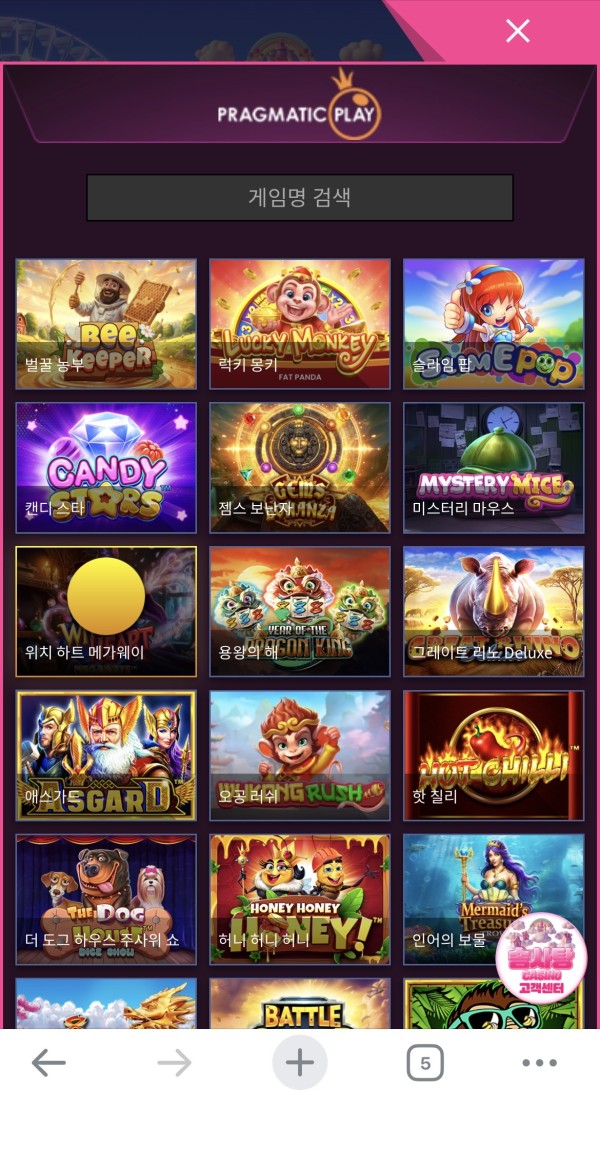
Task: Open the browser tab switcher
Action: click(x=425, y=1063)
